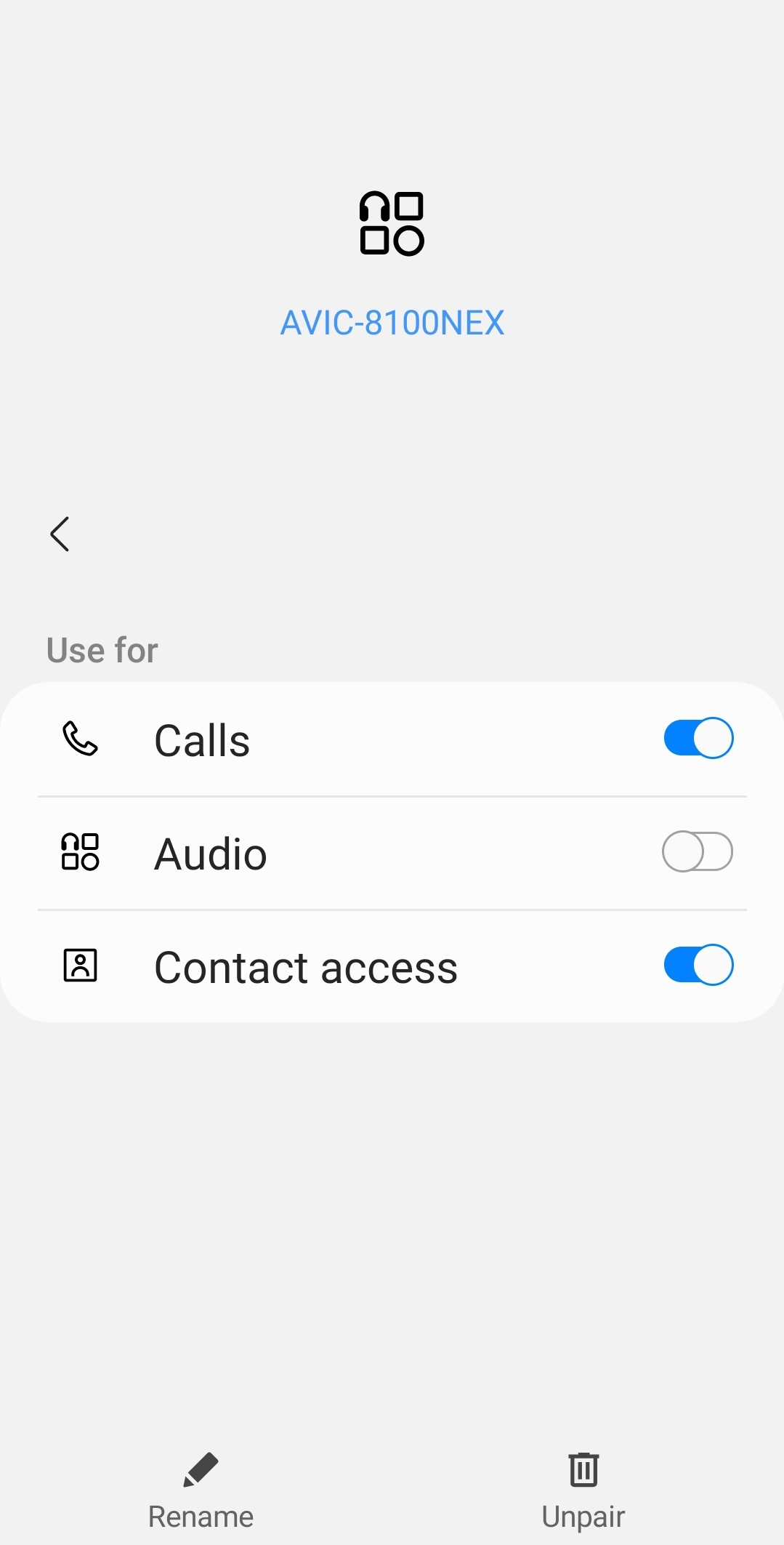Expand details by tapping AVIC-8100NEX name
784x1545 pixels.
pos(392,323)
